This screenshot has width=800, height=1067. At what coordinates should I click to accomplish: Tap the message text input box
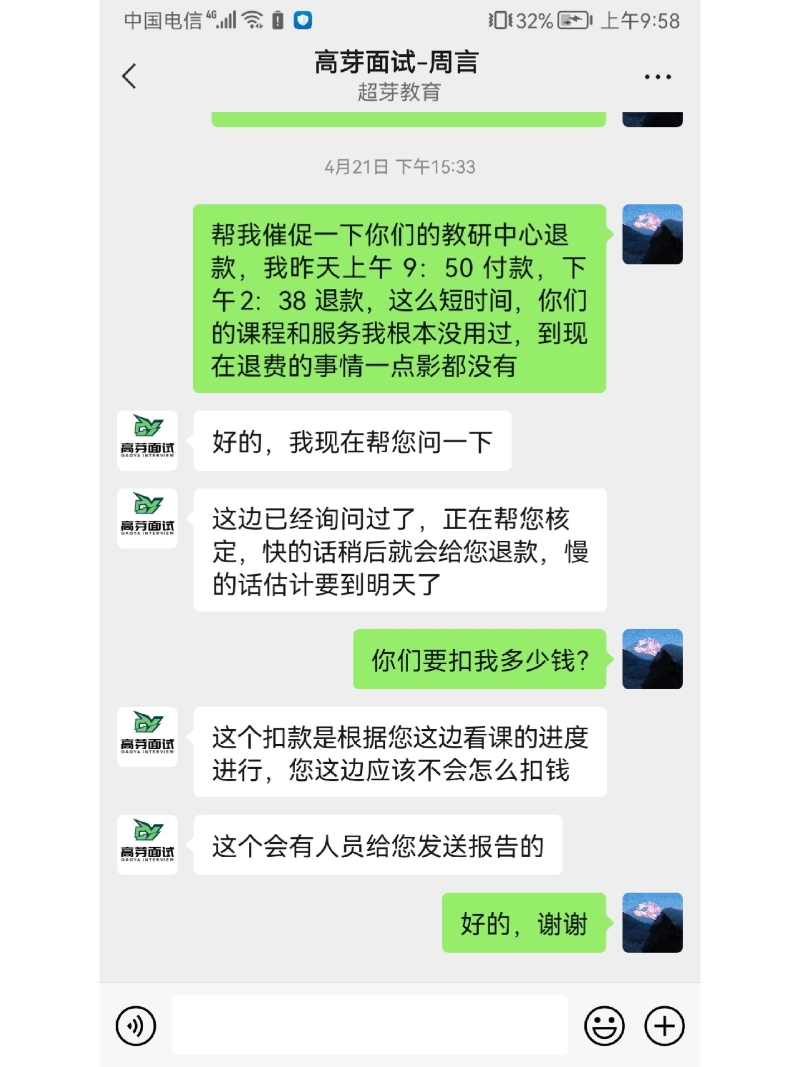369,1025
